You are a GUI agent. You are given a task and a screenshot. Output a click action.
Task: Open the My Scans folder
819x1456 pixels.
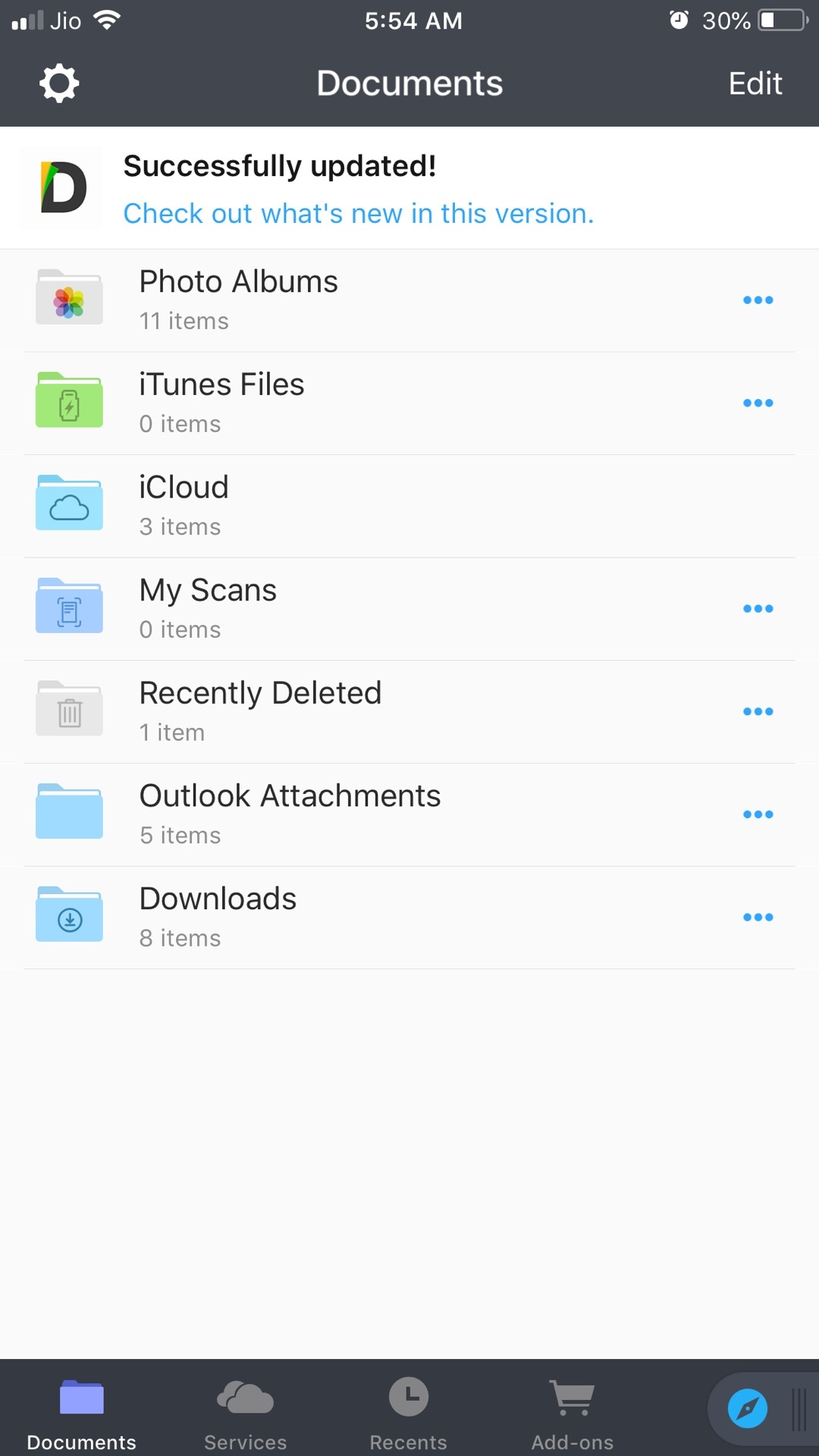point(208,608)
